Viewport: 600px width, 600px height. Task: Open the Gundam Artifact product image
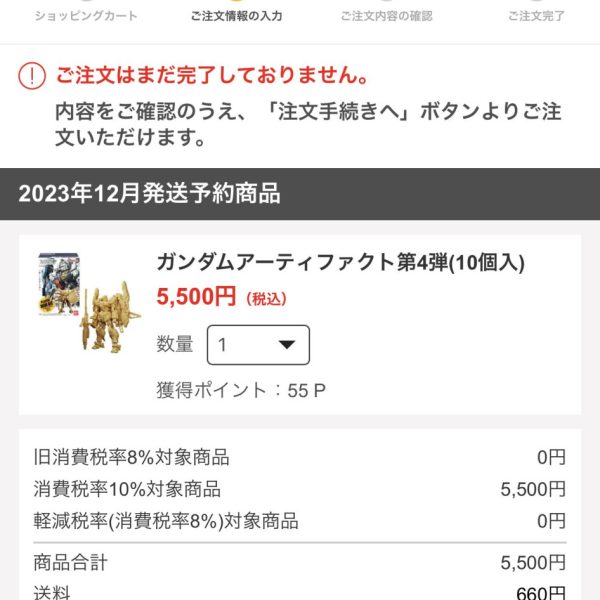[x=89, y=302]
